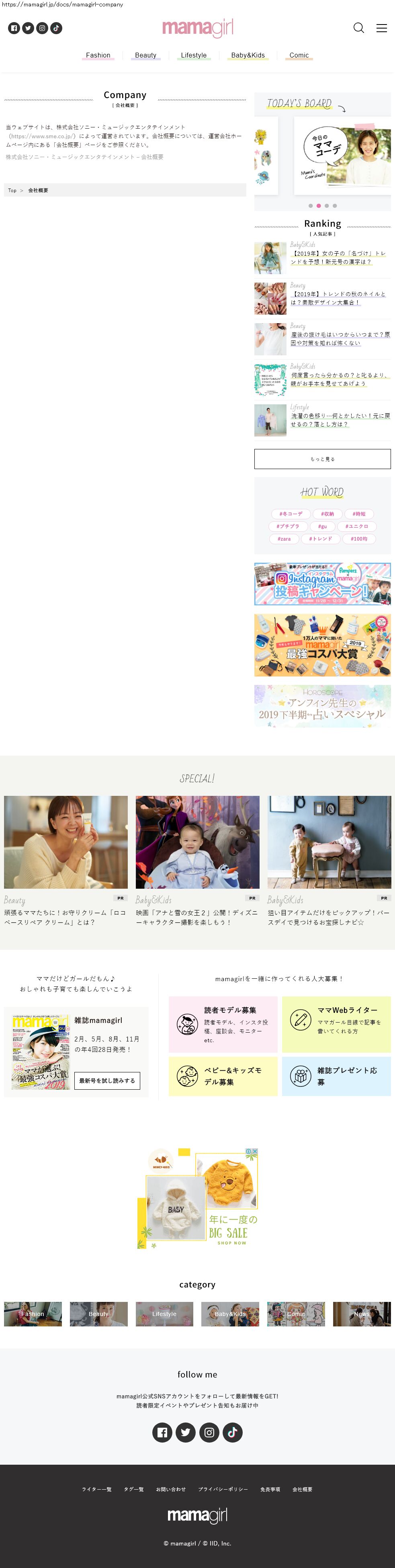Open the お問い合わせ footer link

[170, 1490]
